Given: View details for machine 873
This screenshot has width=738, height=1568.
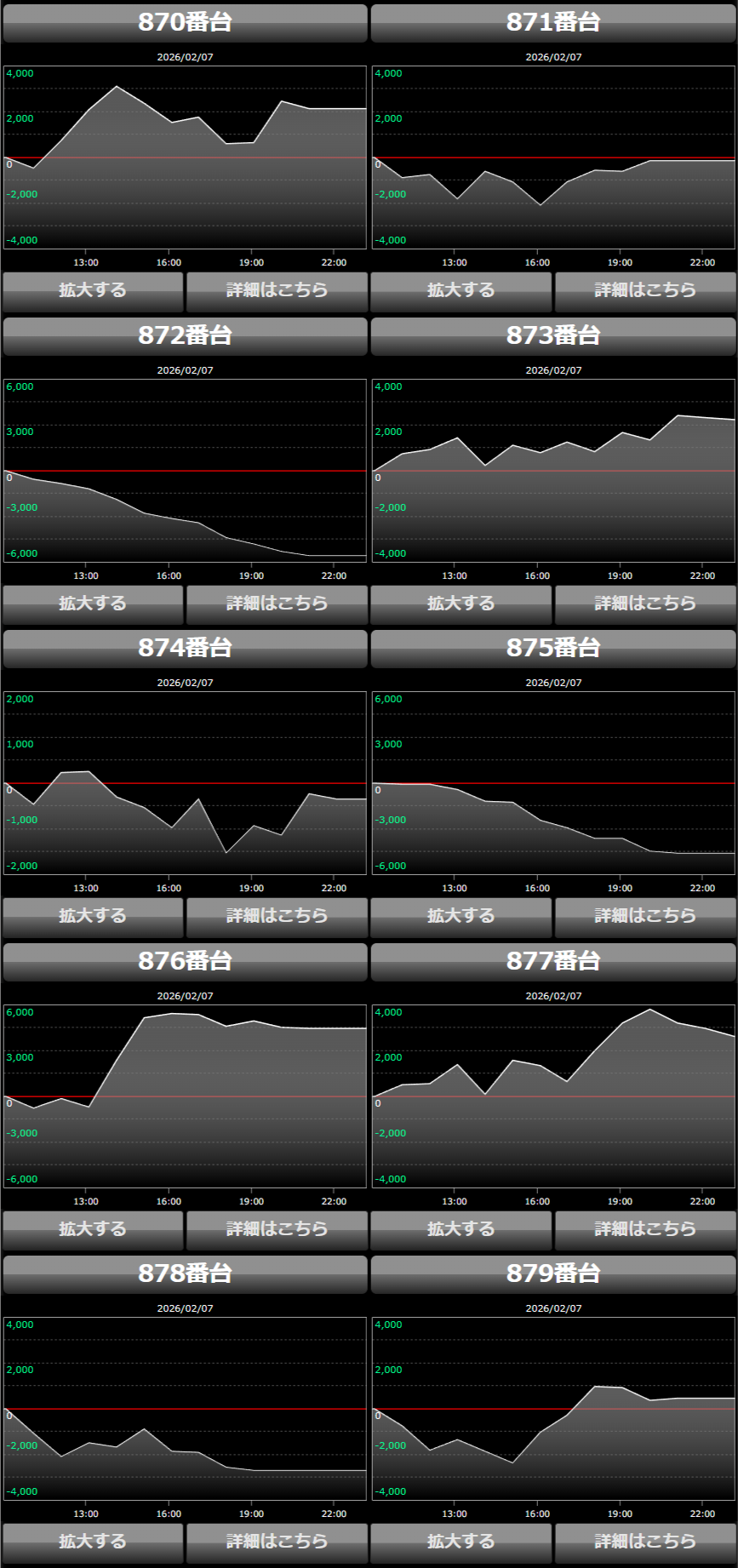Looking at the screenshot, I should (644, 604).
